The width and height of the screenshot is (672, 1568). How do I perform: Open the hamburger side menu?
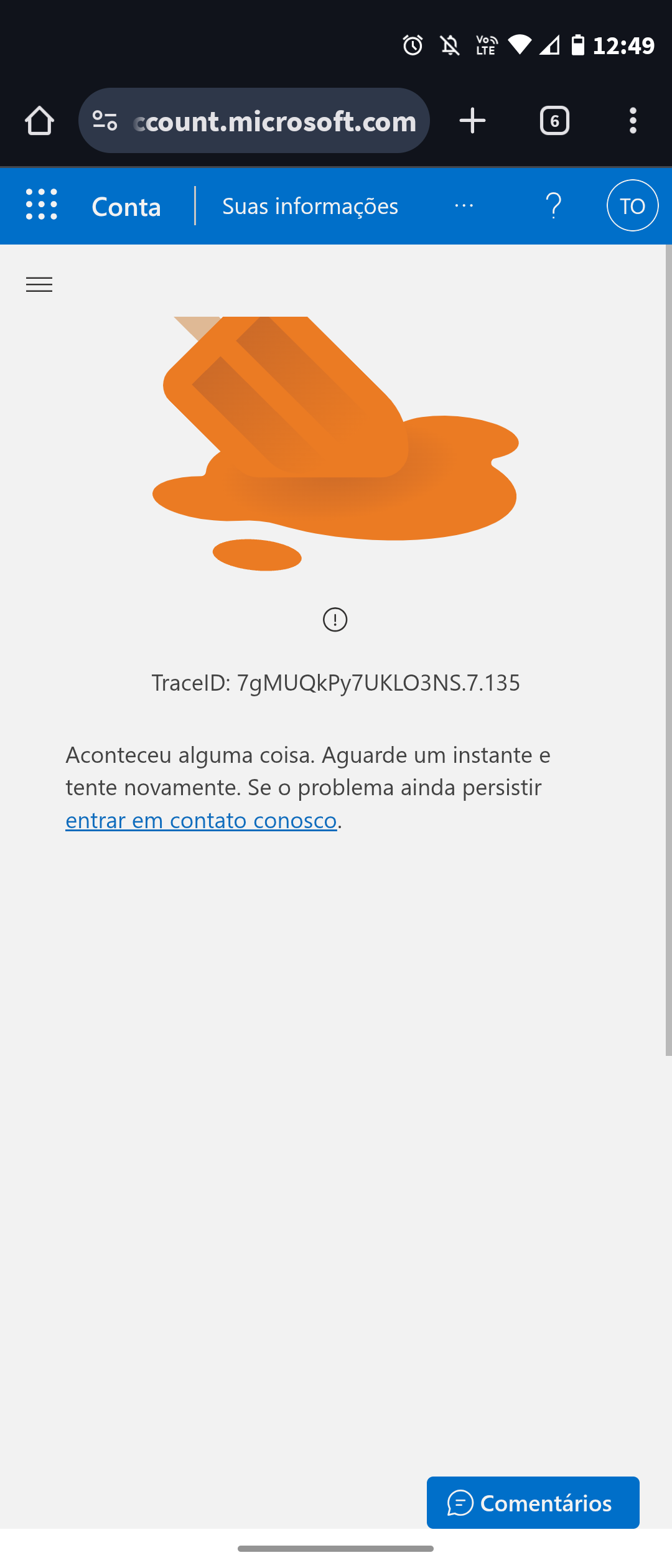[x=39, y=284]
